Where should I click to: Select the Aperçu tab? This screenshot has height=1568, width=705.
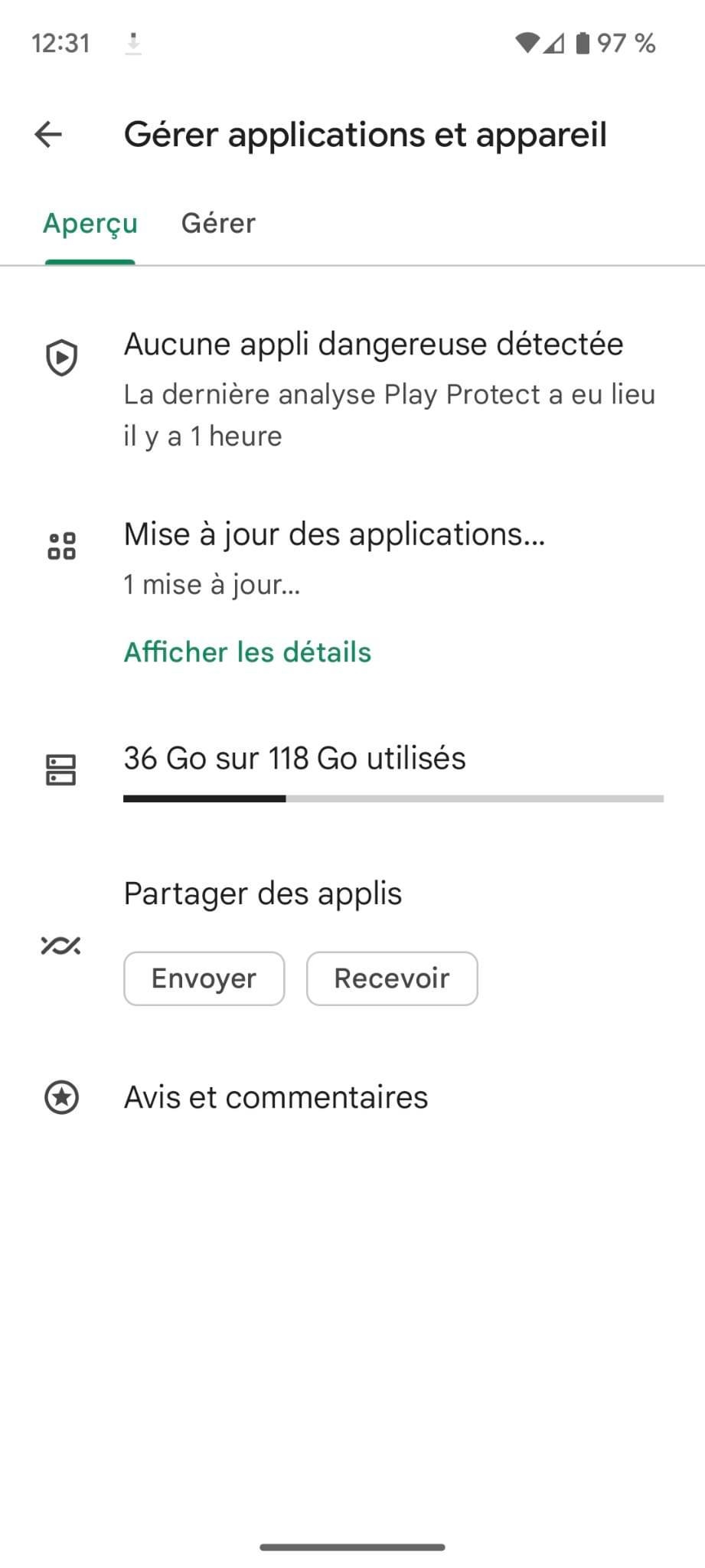(90, 224)
